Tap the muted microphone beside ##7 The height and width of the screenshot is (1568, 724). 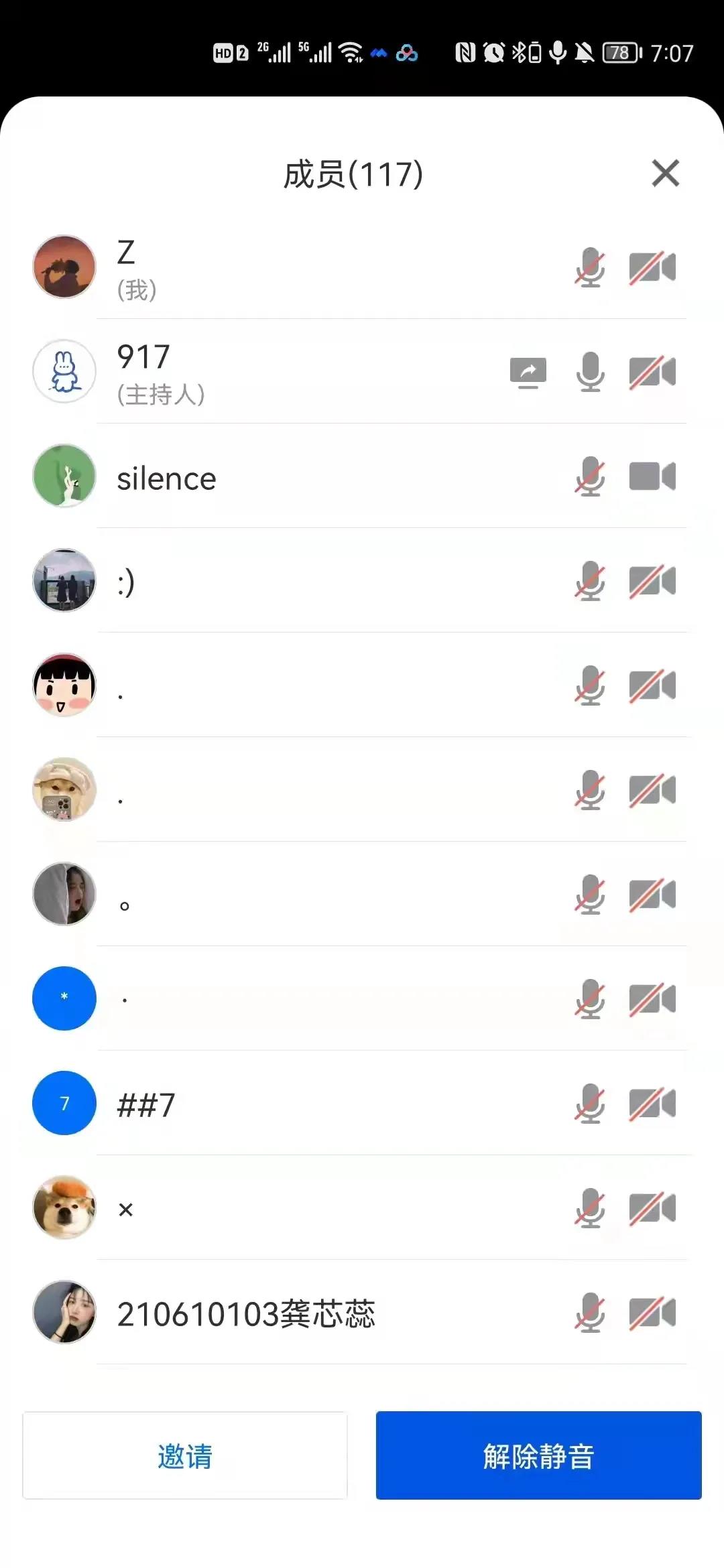tap(590, 1104)
